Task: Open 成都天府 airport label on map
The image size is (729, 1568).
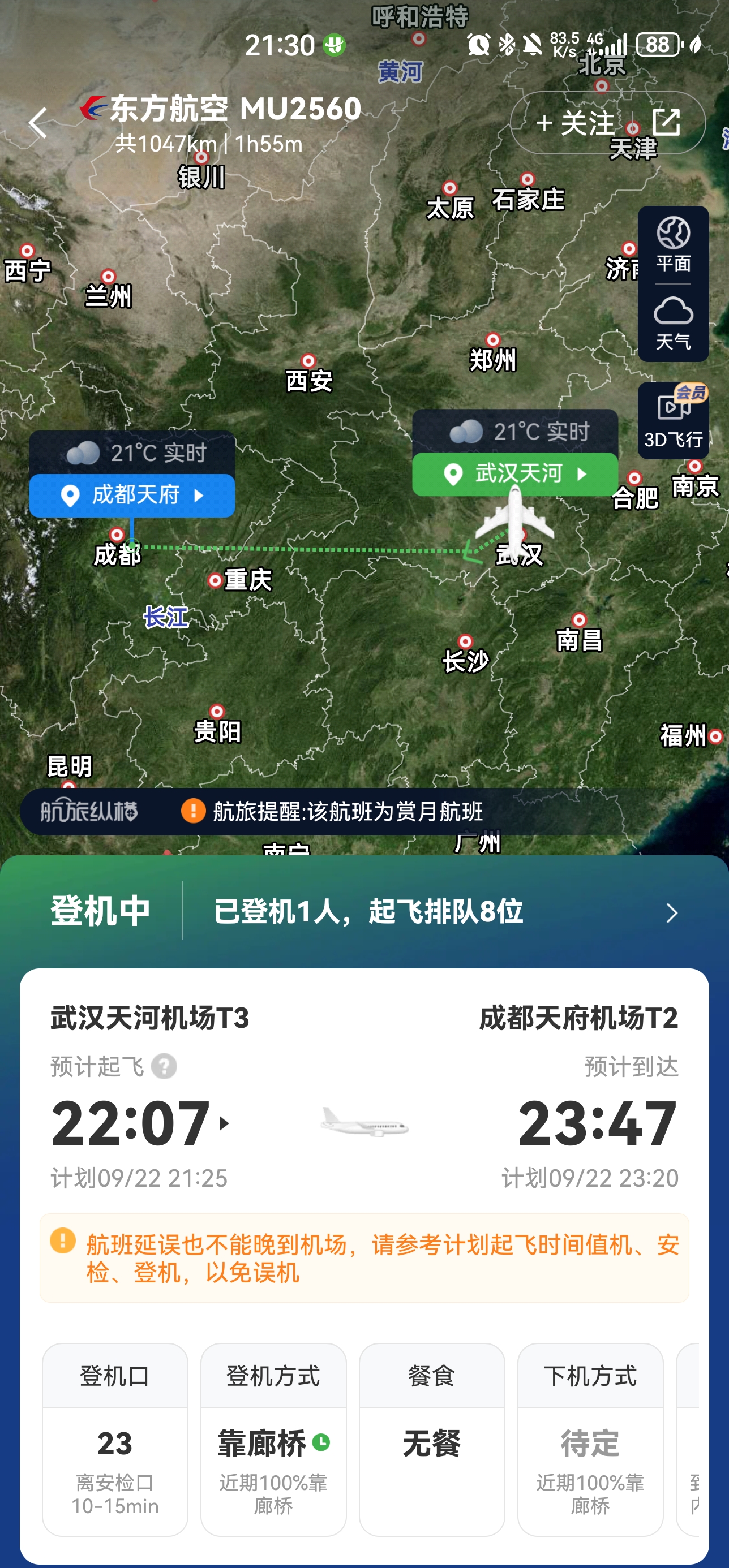Action: point(132,496)
